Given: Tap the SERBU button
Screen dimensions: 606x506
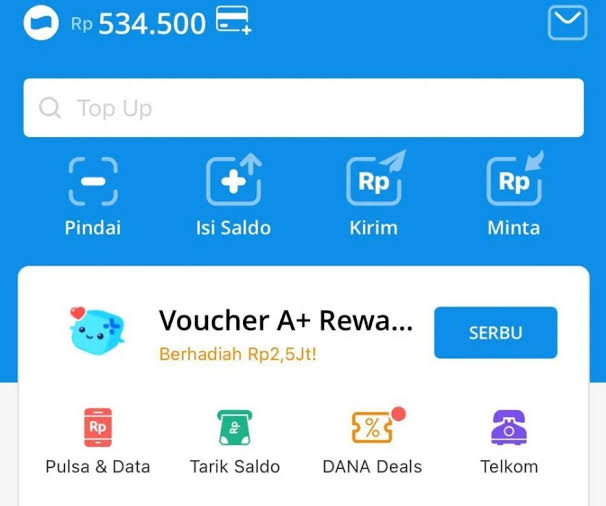Looking at the screenshot, I should coord(495,333).
